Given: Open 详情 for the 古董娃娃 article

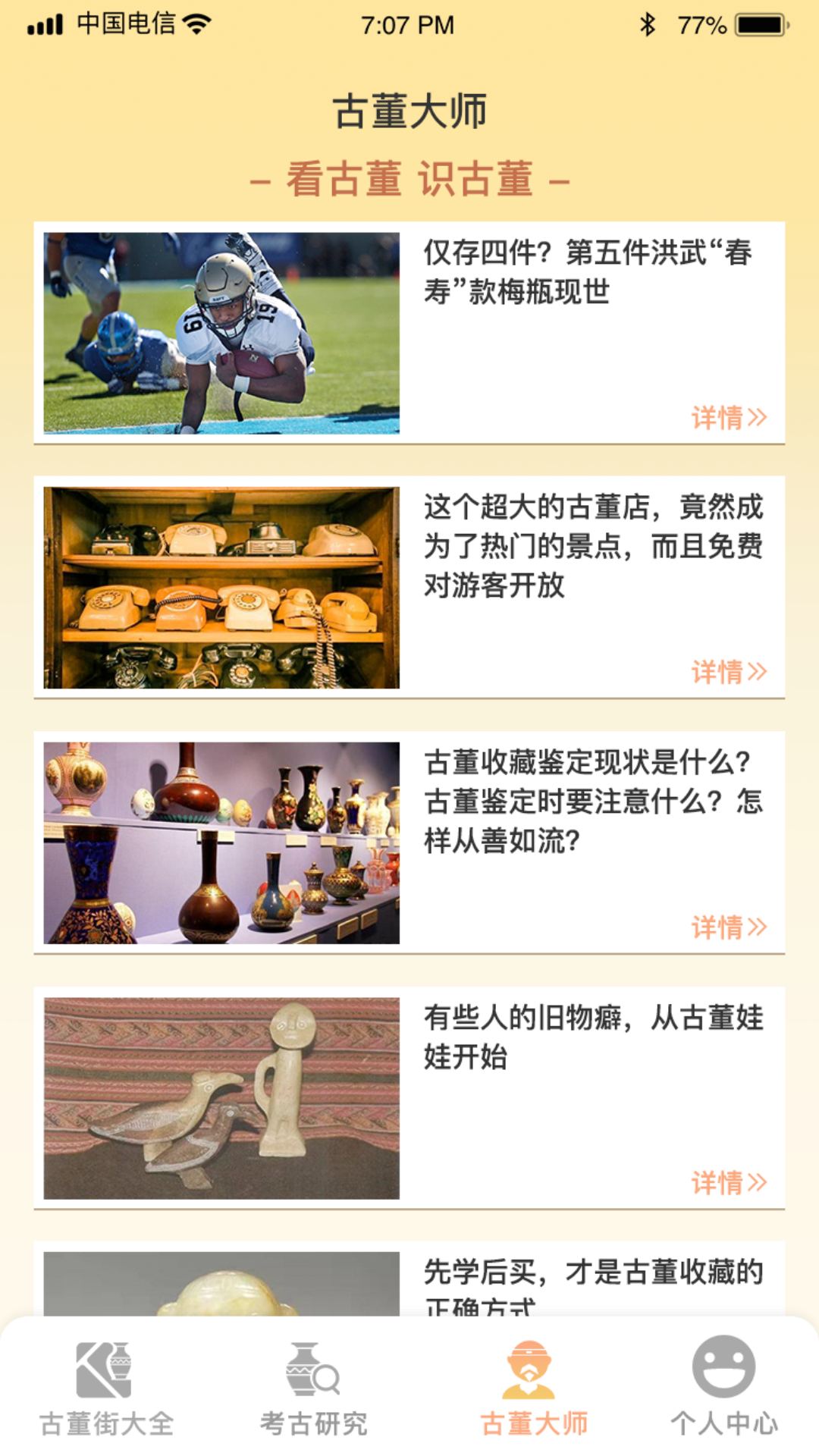Looking at the screenshot, I should [x=728, y=1182].
